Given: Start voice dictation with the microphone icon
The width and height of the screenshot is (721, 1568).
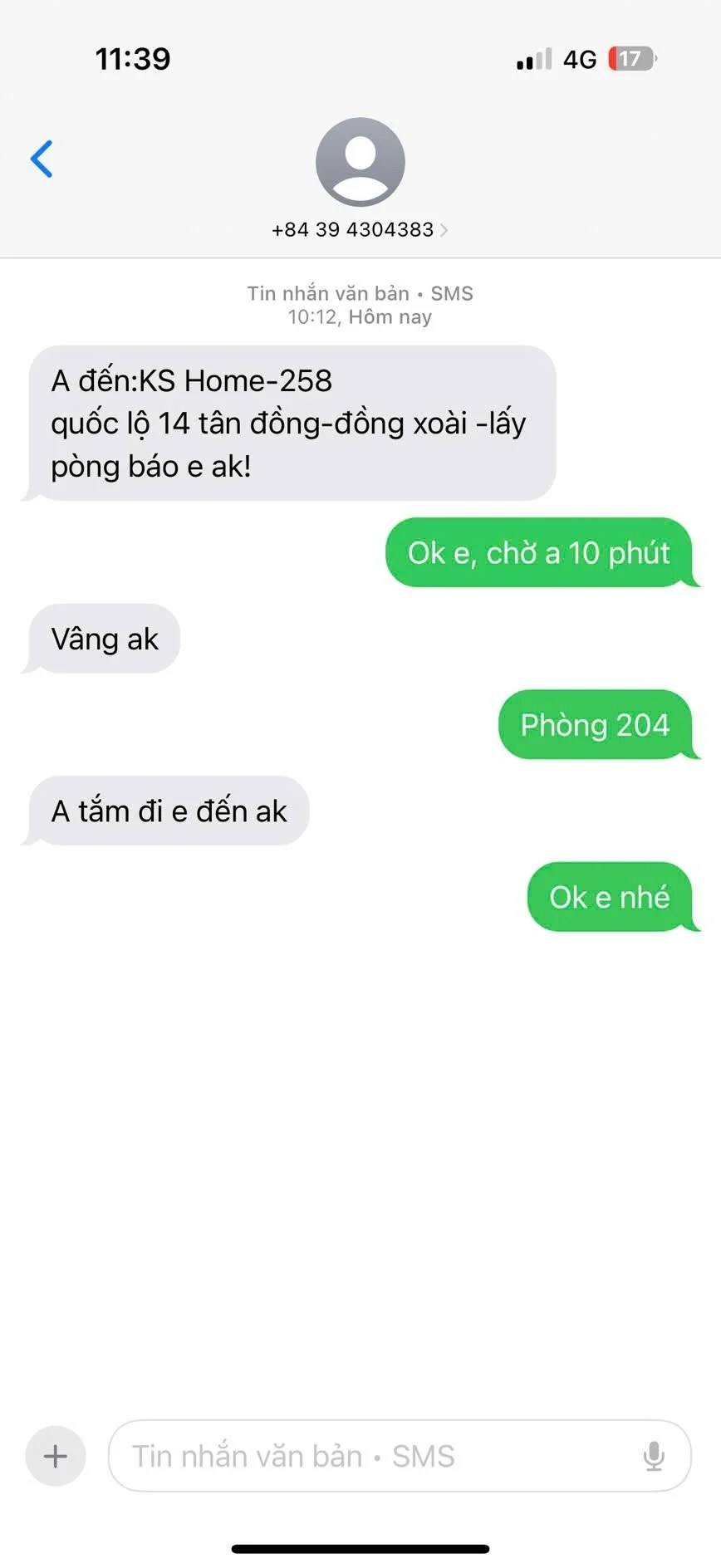Looking at the screenshot, I should coord(654,1456).
